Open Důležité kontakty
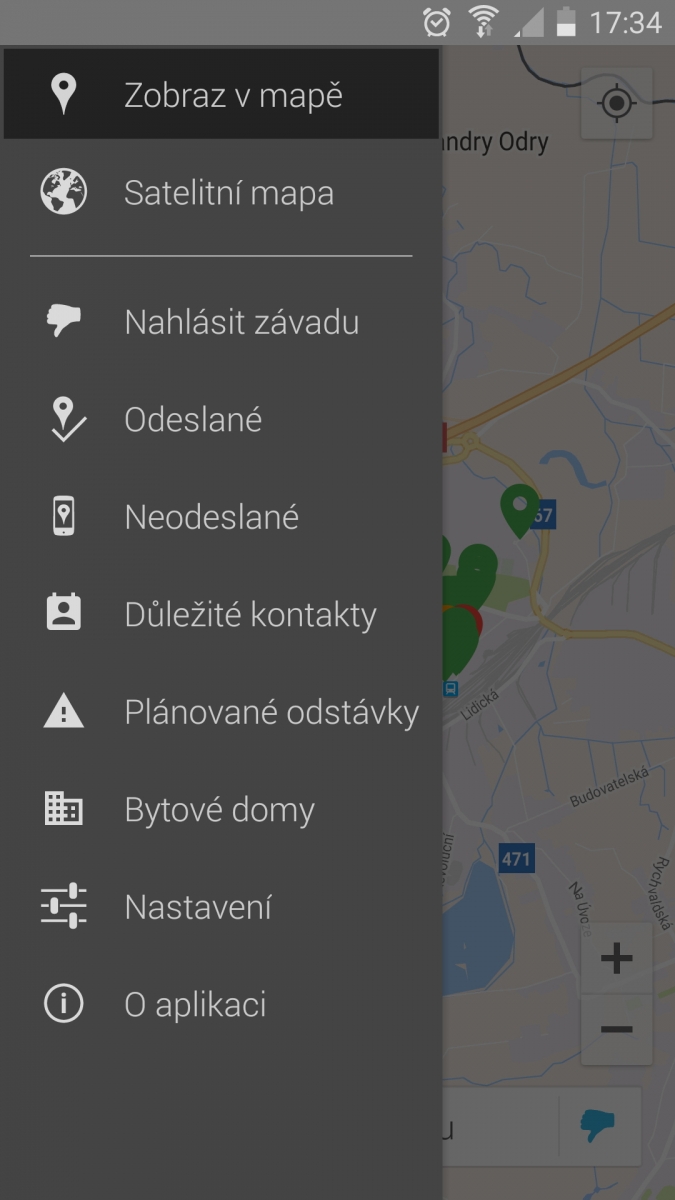 point(221,614)
